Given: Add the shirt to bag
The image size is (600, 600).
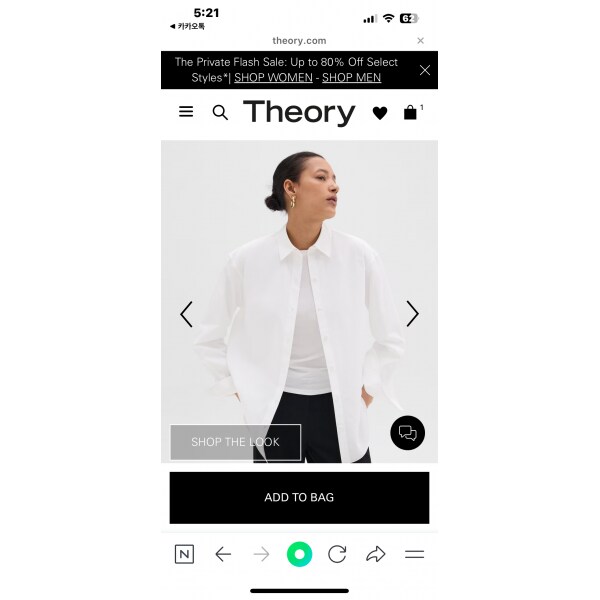Looking at the screenshot, I should (299, 498).
